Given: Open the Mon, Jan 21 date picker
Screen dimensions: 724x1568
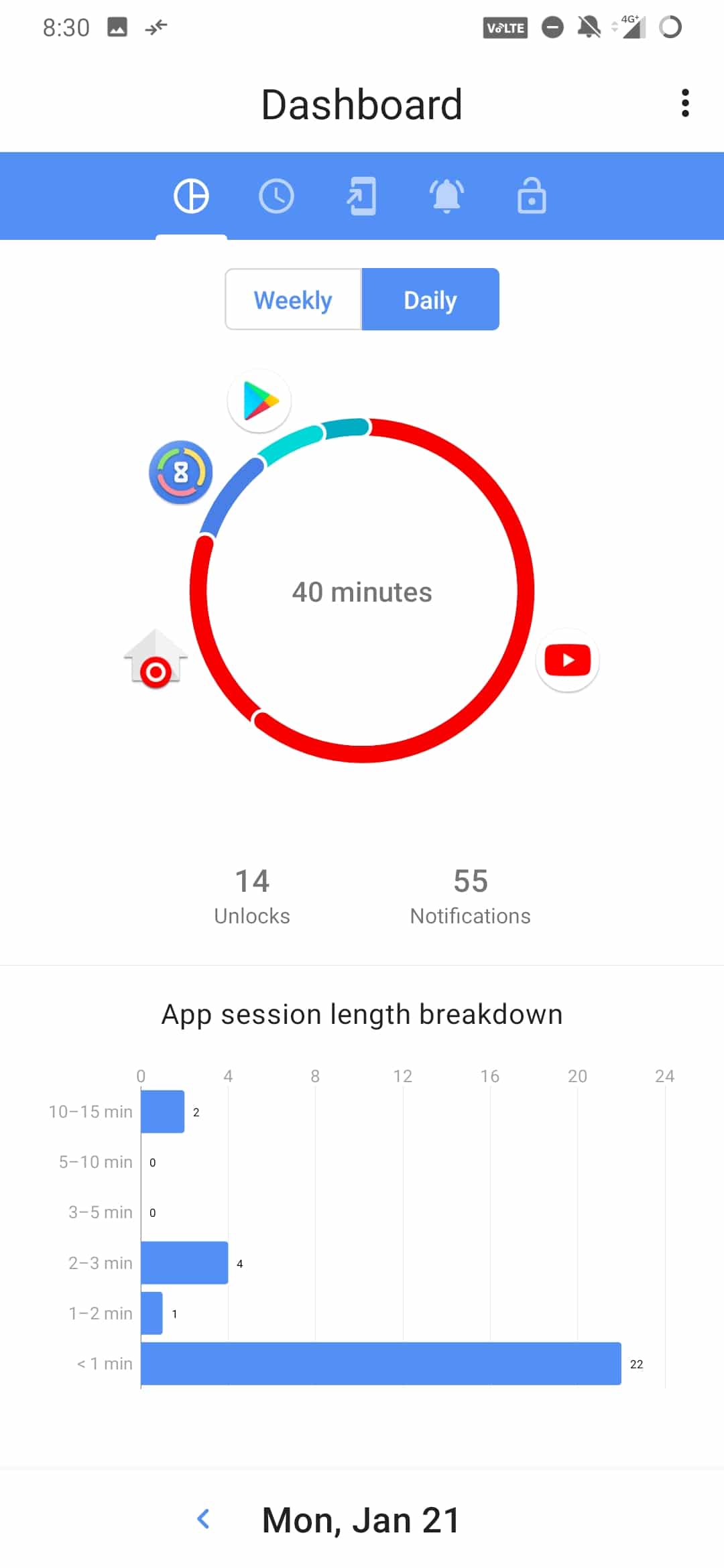Looking at the screenshot, I should click(x=361, y=1520).
